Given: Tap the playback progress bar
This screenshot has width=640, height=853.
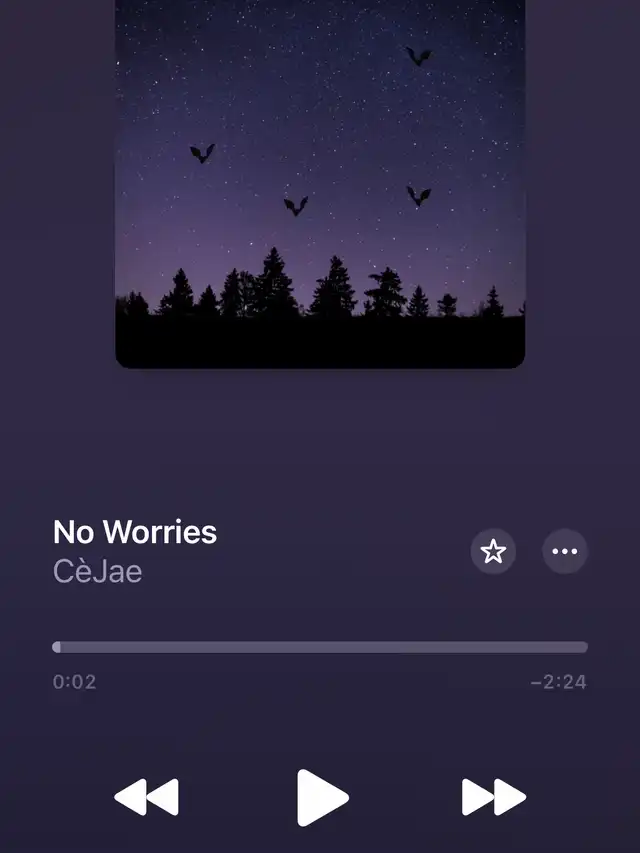Looking at the screenshot, I should click(x=320, y=647).
